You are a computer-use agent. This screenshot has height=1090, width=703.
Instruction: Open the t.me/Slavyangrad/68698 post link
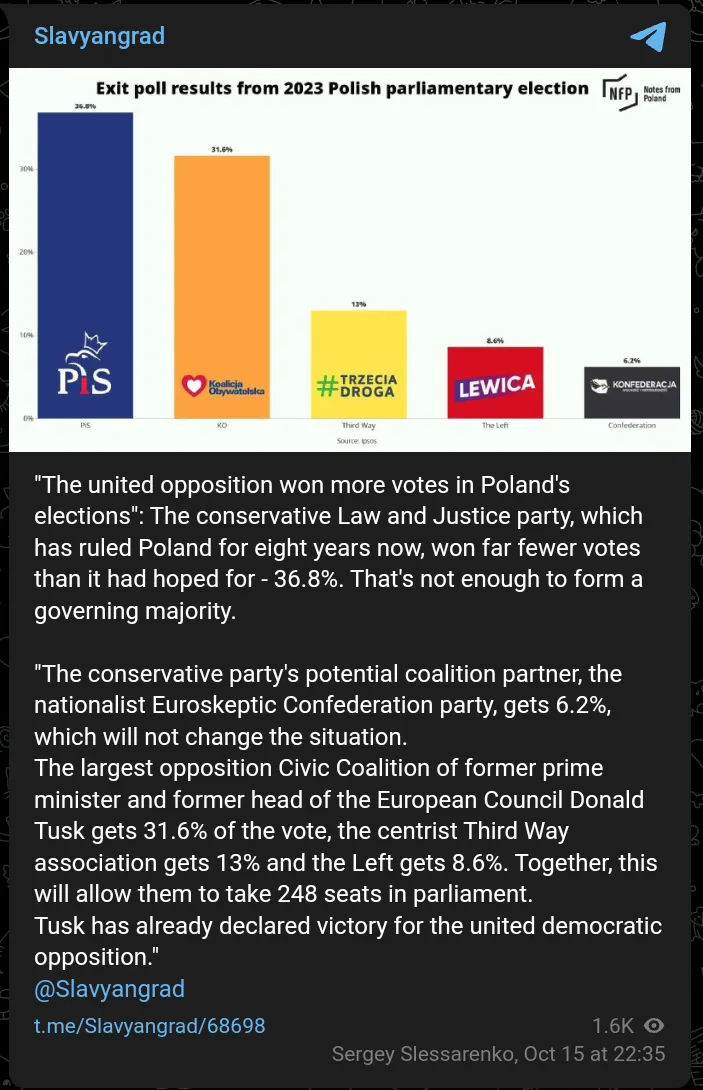pyautogui.click(x=150, y=1026)
